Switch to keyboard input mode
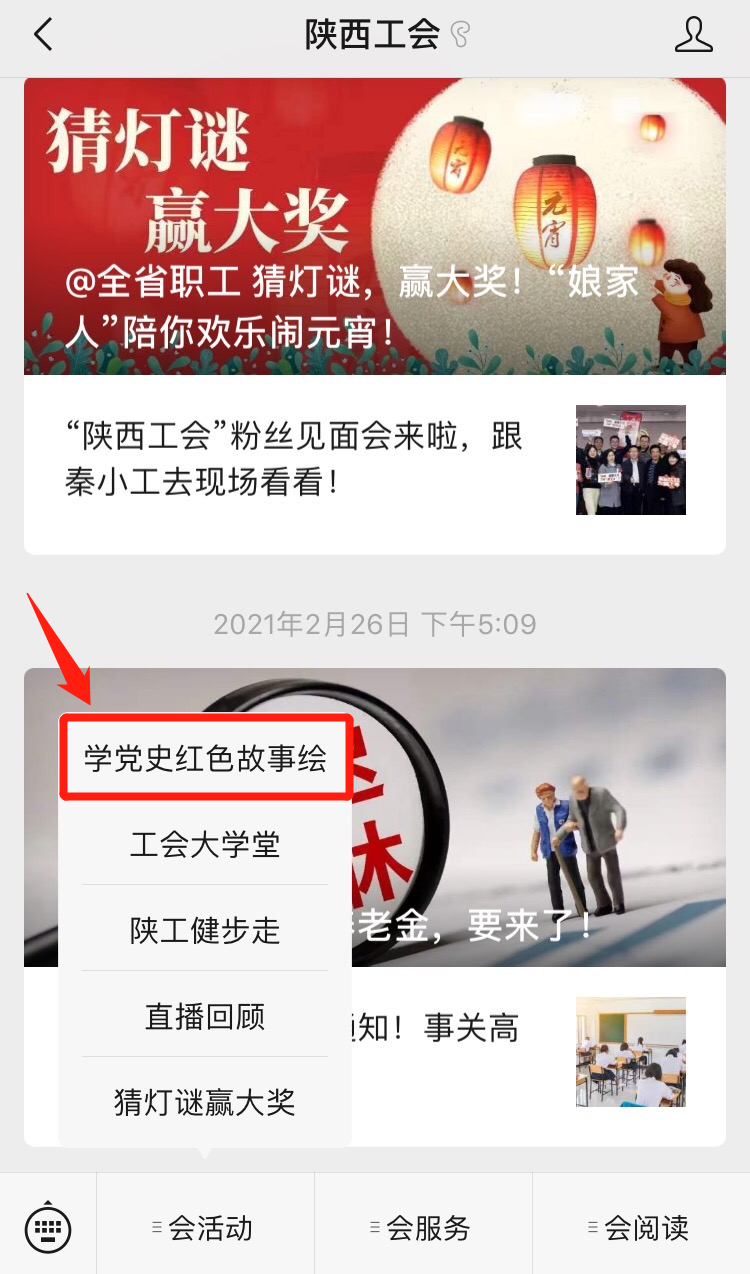 pyautogui.click(x=47, y=1226)
